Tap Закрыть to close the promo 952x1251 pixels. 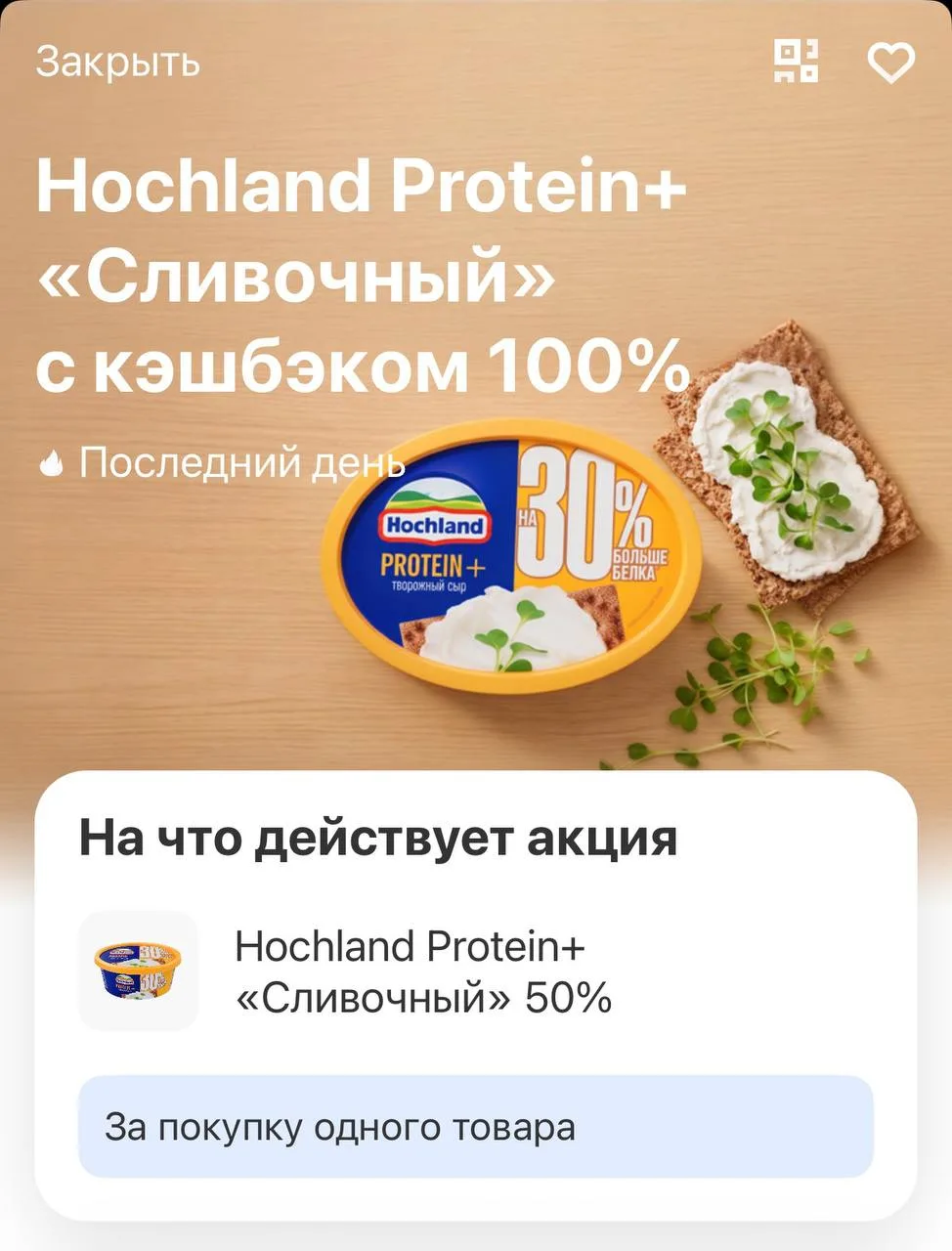click(x=118, y=63)
